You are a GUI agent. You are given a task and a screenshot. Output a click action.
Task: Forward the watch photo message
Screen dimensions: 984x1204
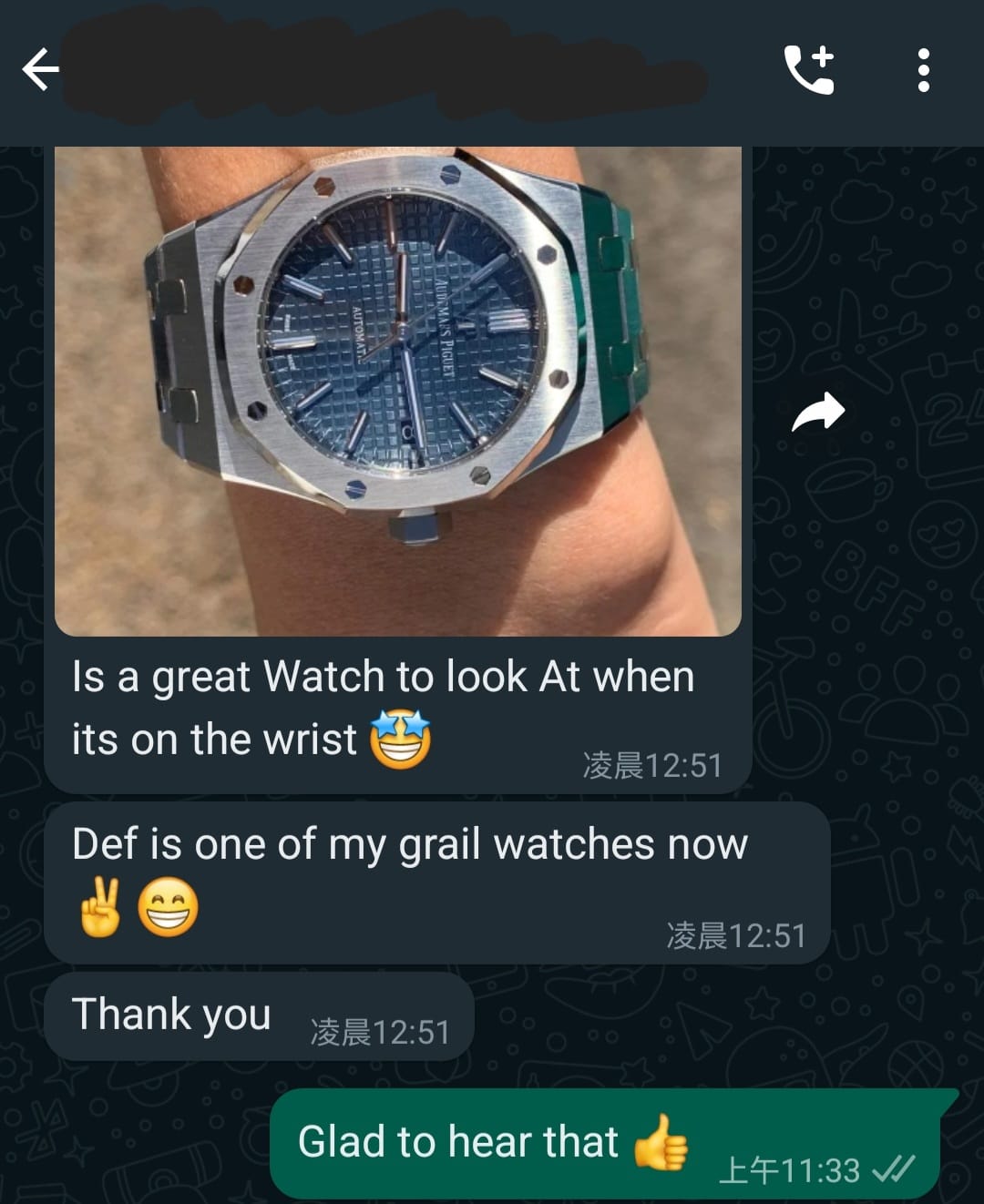point(817,413)
